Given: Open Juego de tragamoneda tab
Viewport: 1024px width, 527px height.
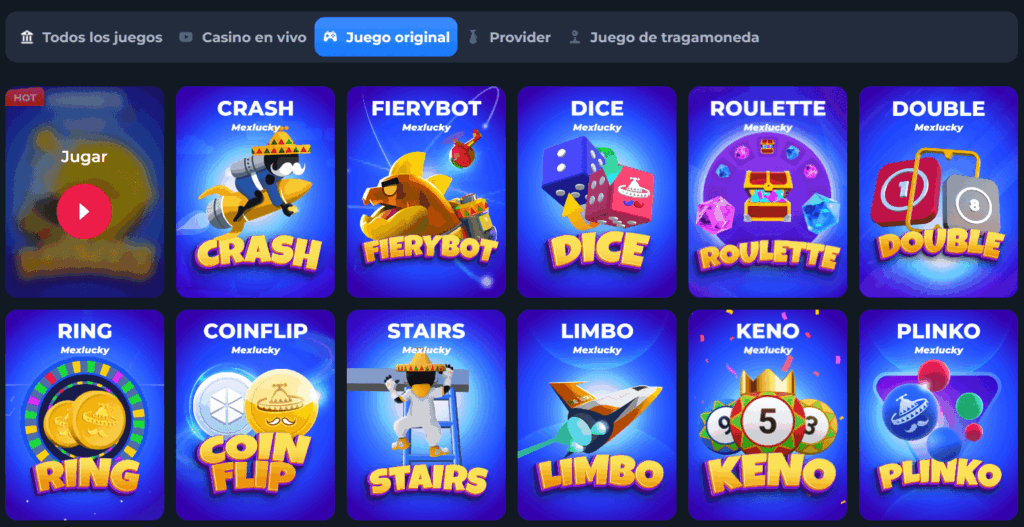Looking at the screenshot, I should pyautogui.click(x=663, y=37).
